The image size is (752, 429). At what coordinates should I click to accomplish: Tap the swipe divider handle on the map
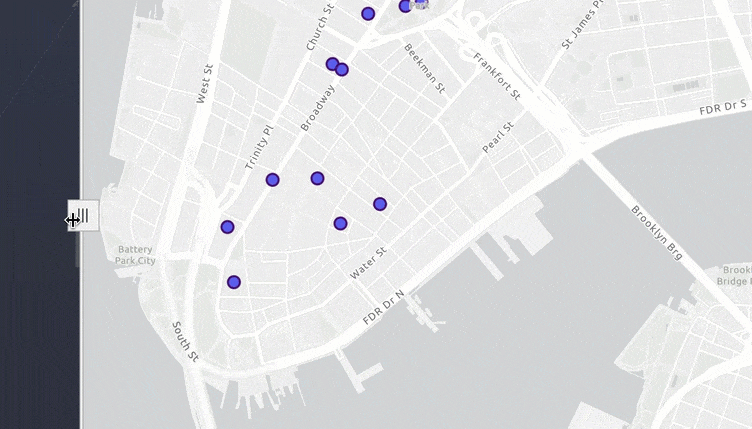tap(83, 215)
